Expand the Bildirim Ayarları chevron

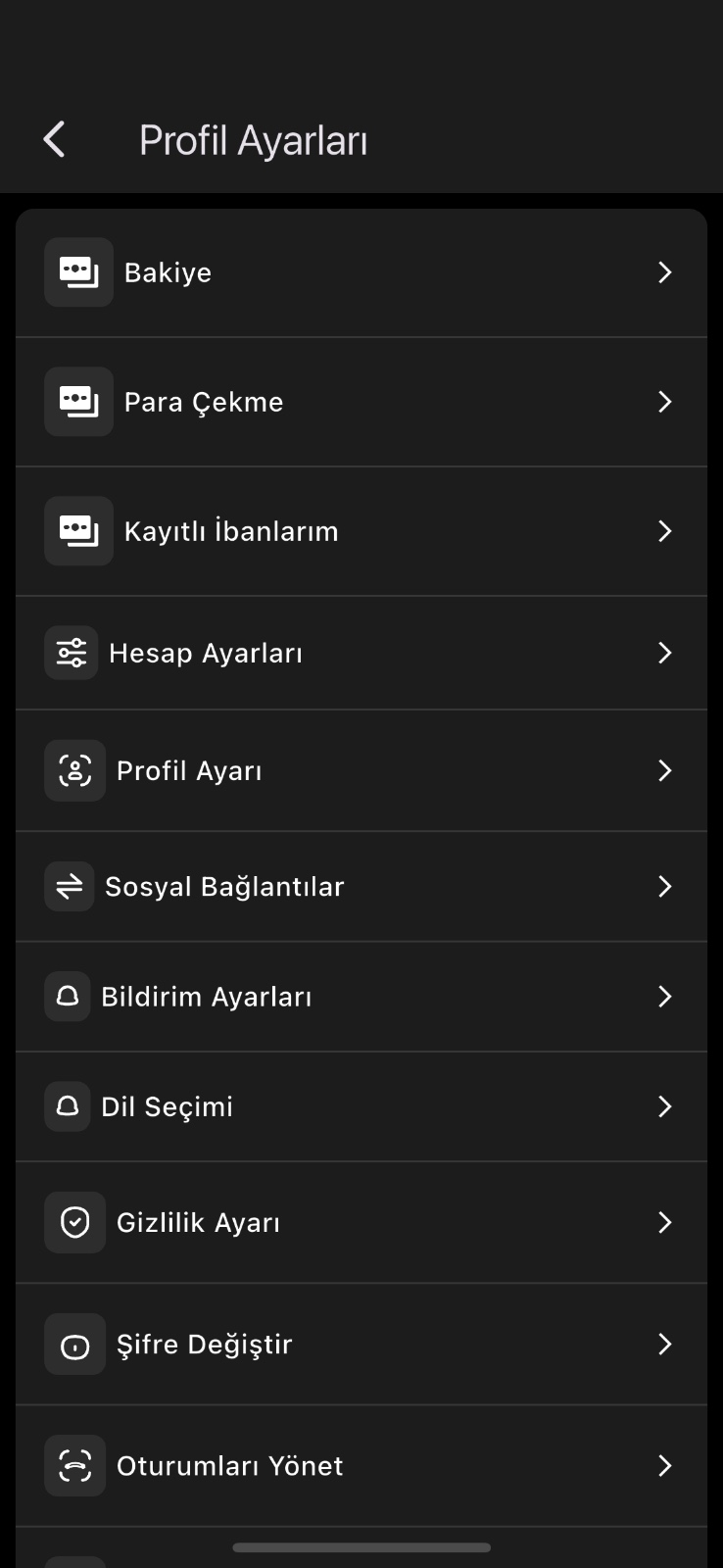point(665,996)
